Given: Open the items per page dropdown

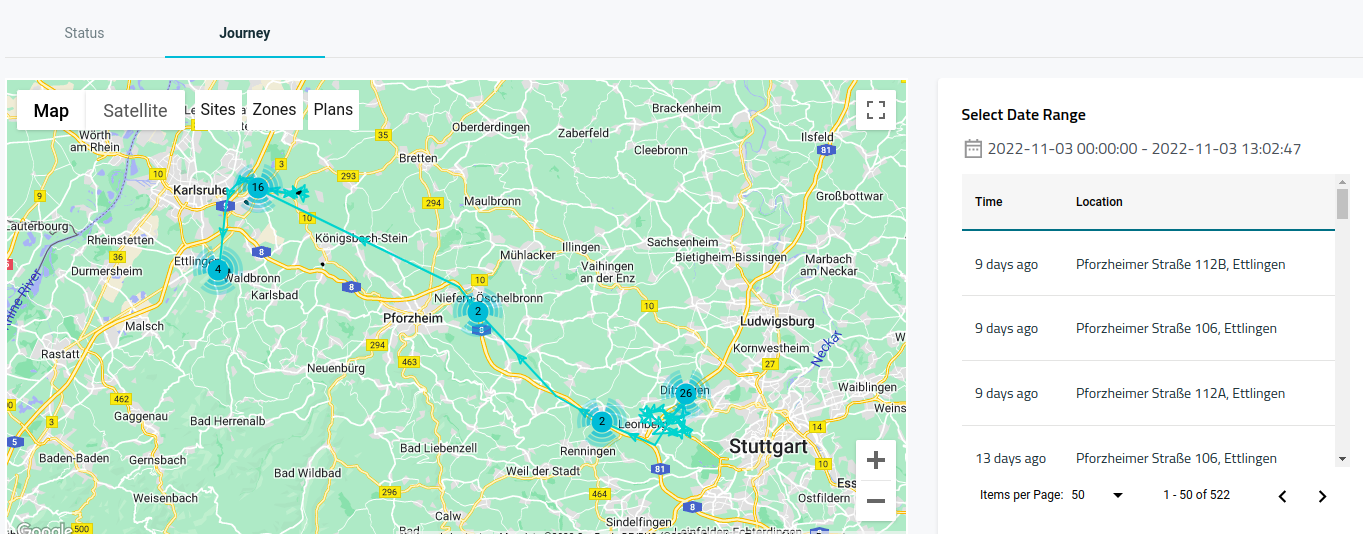Looking at the screenshot, I should coord(1097,495).
